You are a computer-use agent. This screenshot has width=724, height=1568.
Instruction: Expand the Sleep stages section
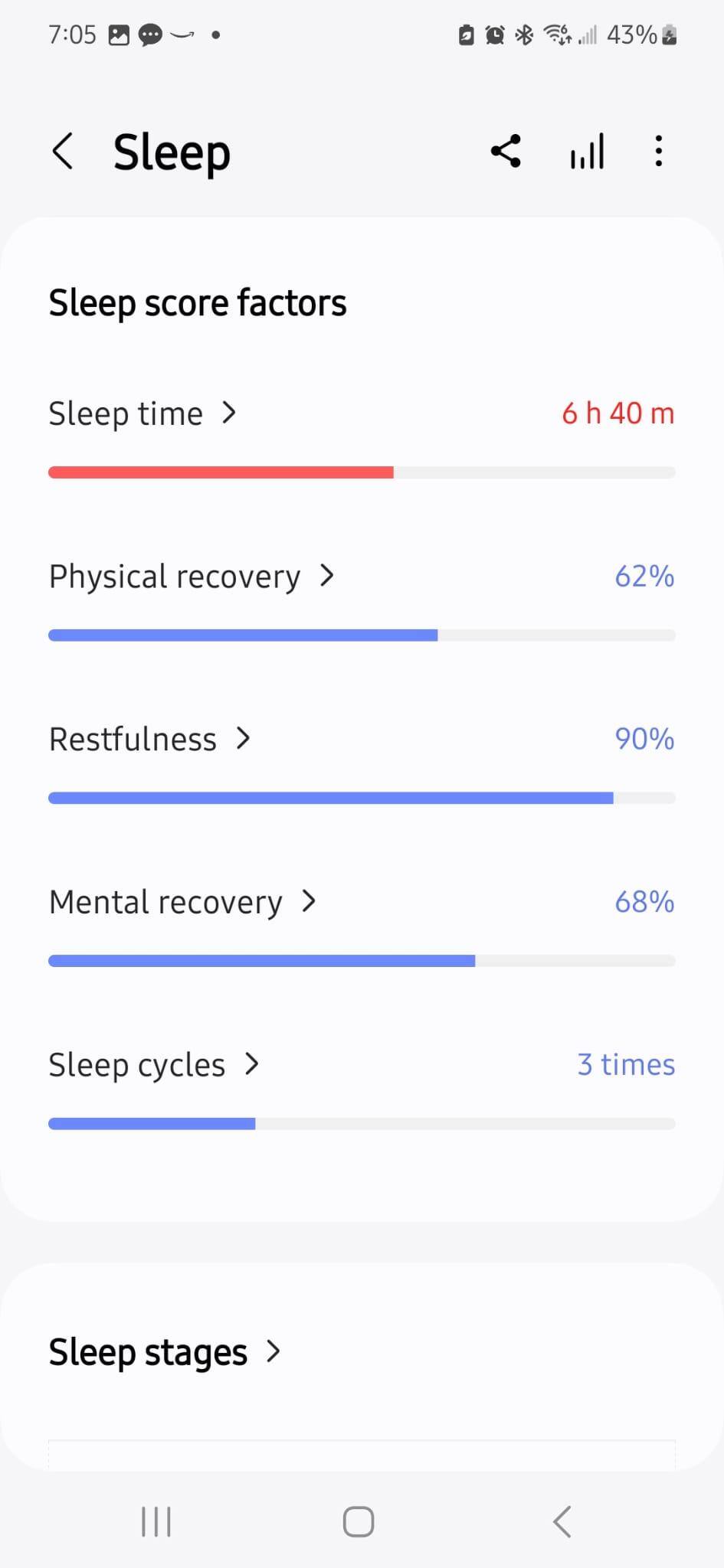coord(165,1352)
